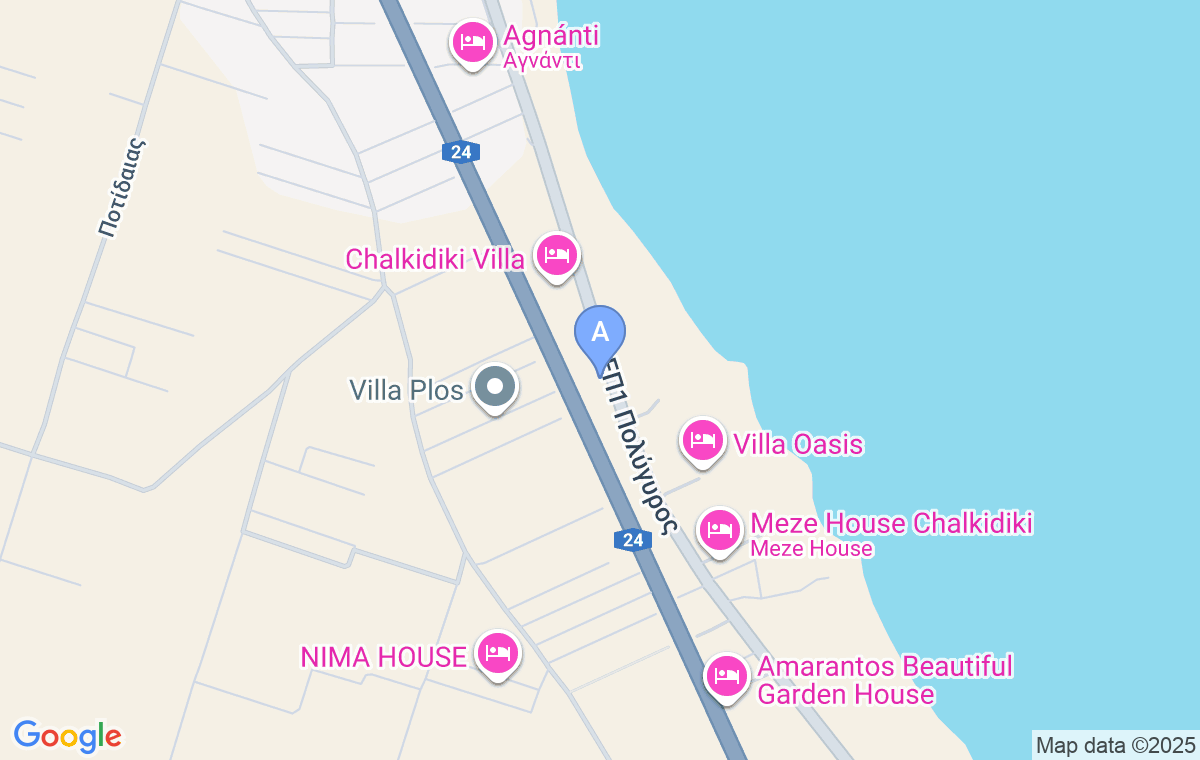Select the Meze House Chalkidiki marker
Screen dimensions: 1200x760
pos(720,529)
